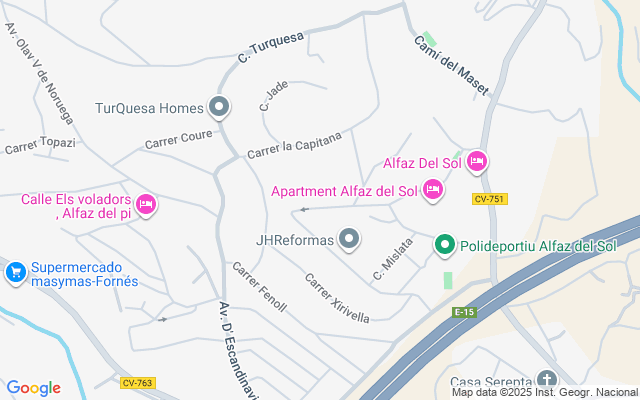The width and height of the screenshot is (640, 400).
Task: Select the Alfaz Del Sol hotel marker
Action: [477, 162]
